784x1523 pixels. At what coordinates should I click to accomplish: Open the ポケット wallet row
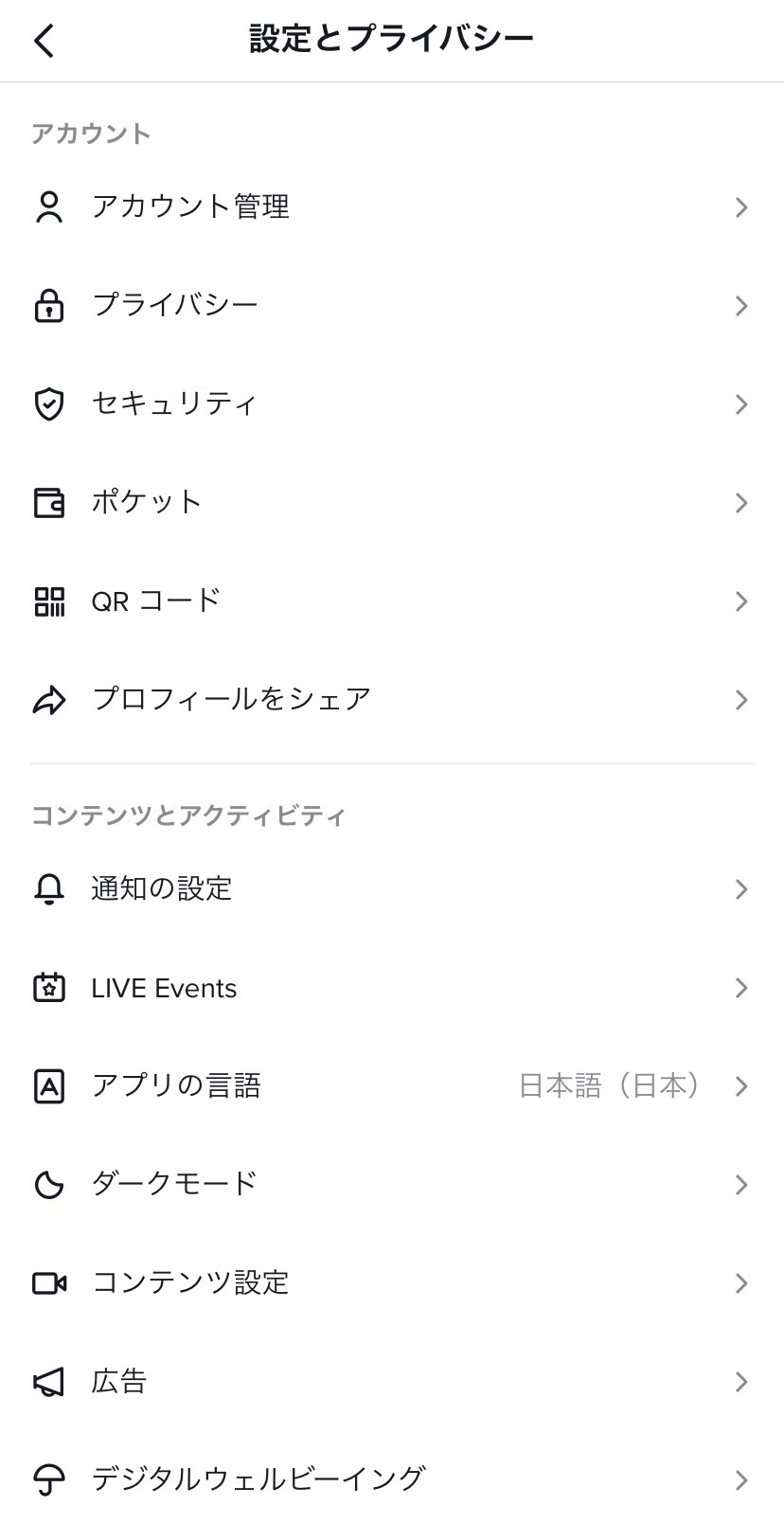point(392,502)
